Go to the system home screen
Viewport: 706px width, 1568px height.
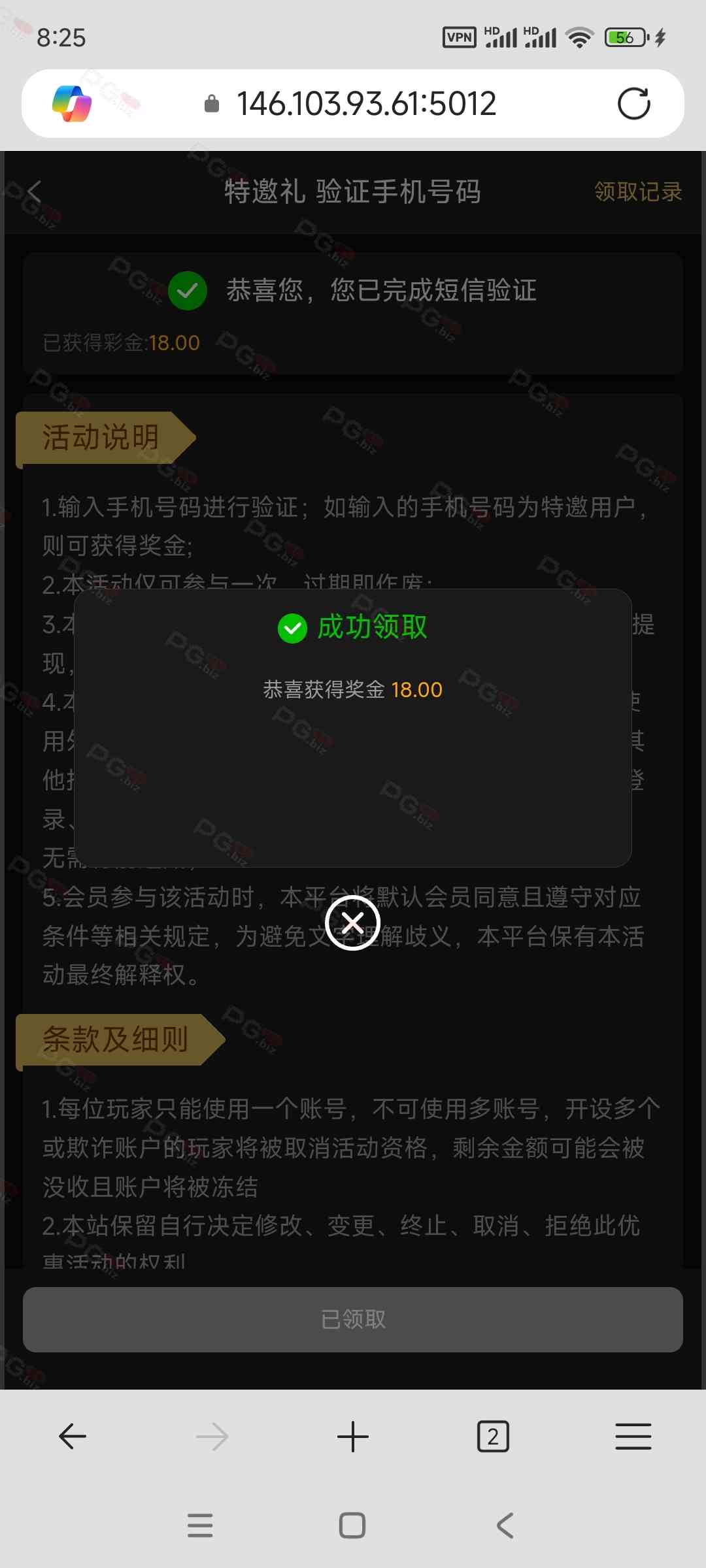point(352,1526)
